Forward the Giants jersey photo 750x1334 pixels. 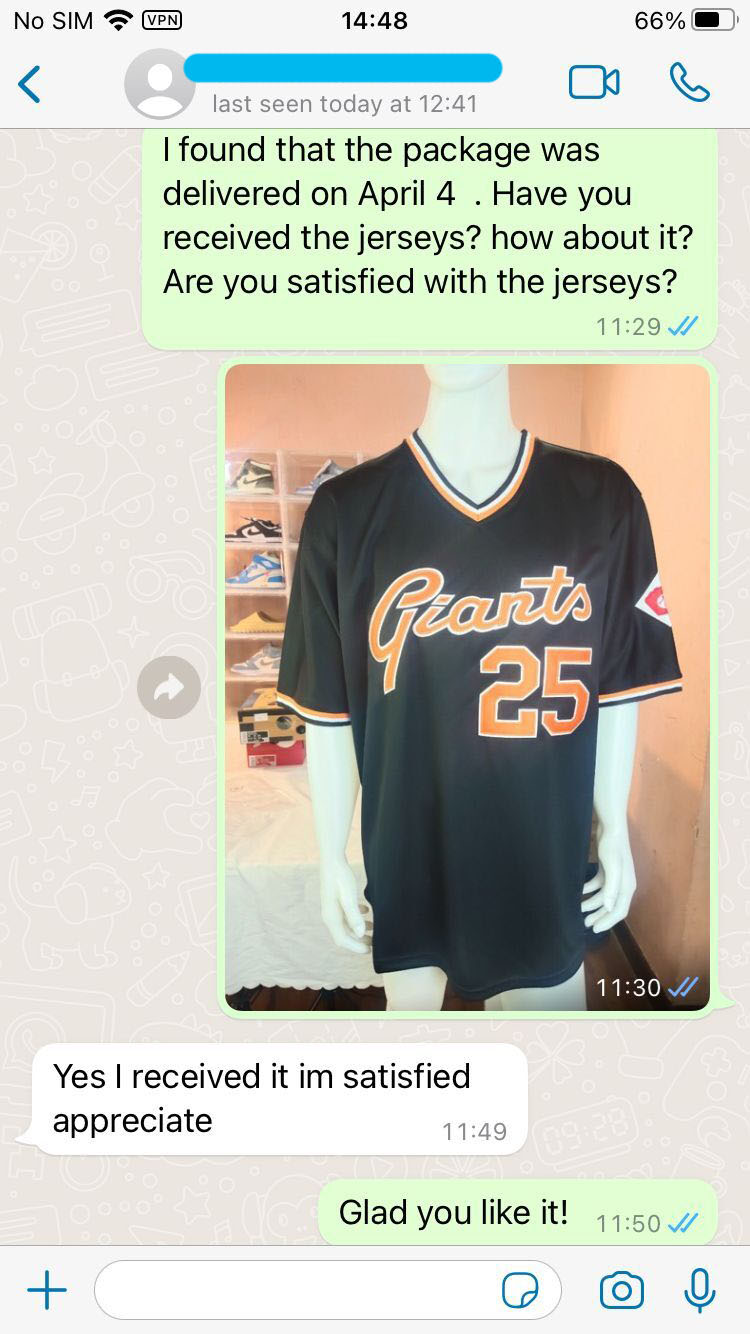[x=169, y=687]
